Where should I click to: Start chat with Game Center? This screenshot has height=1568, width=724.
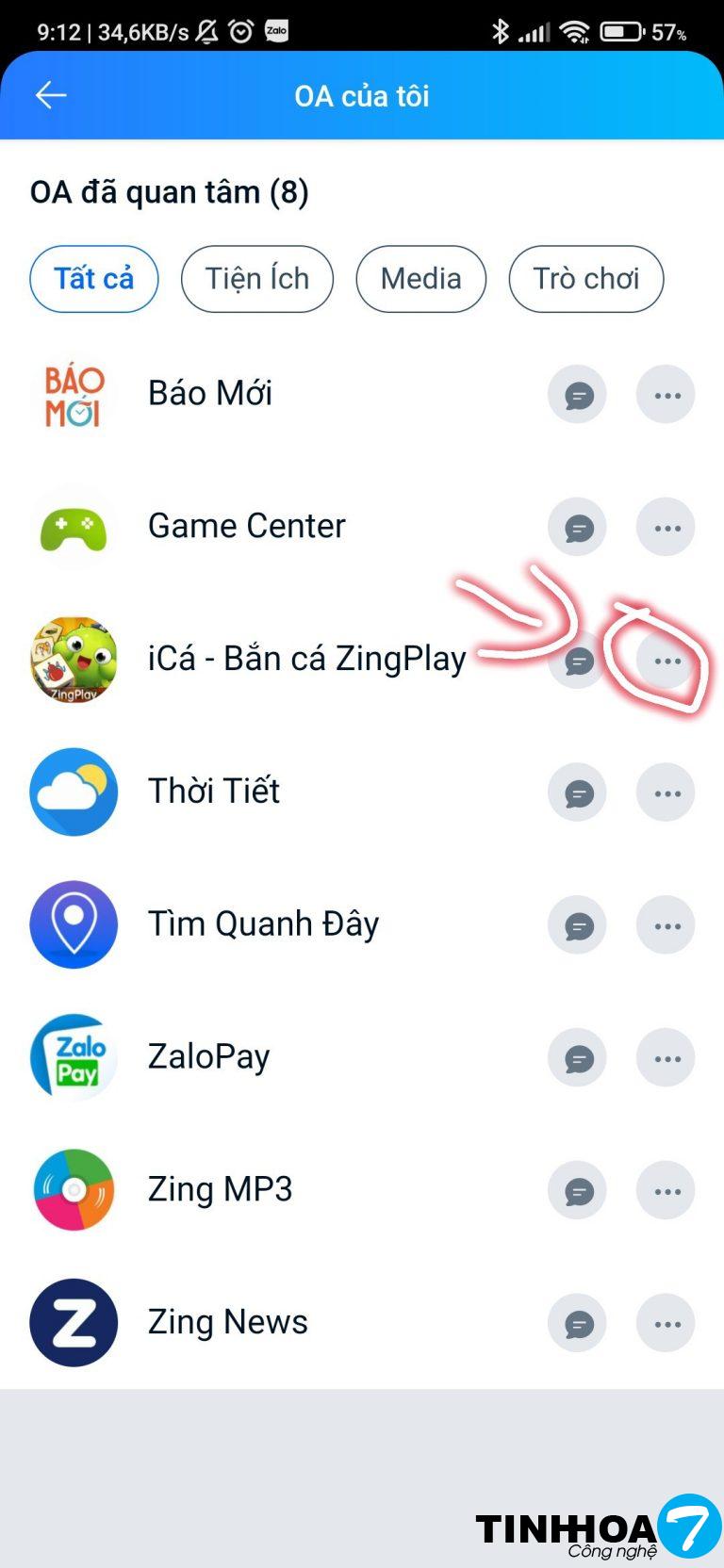click(x=577, y=528)
